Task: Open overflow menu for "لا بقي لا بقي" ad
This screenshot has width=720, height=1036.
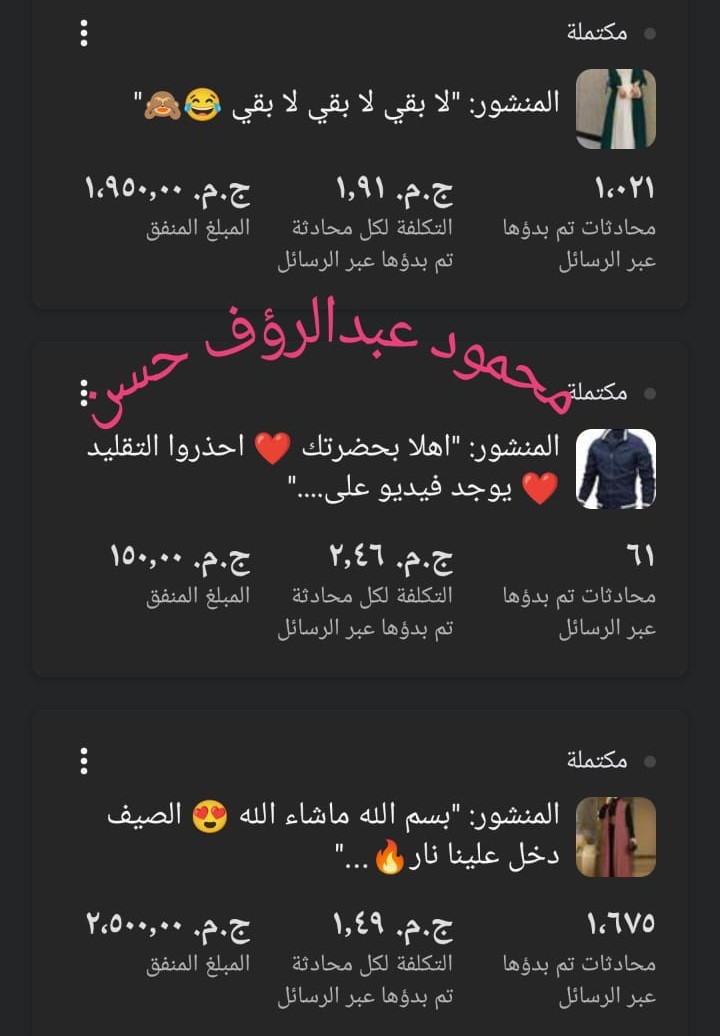Action: point(84,34)
